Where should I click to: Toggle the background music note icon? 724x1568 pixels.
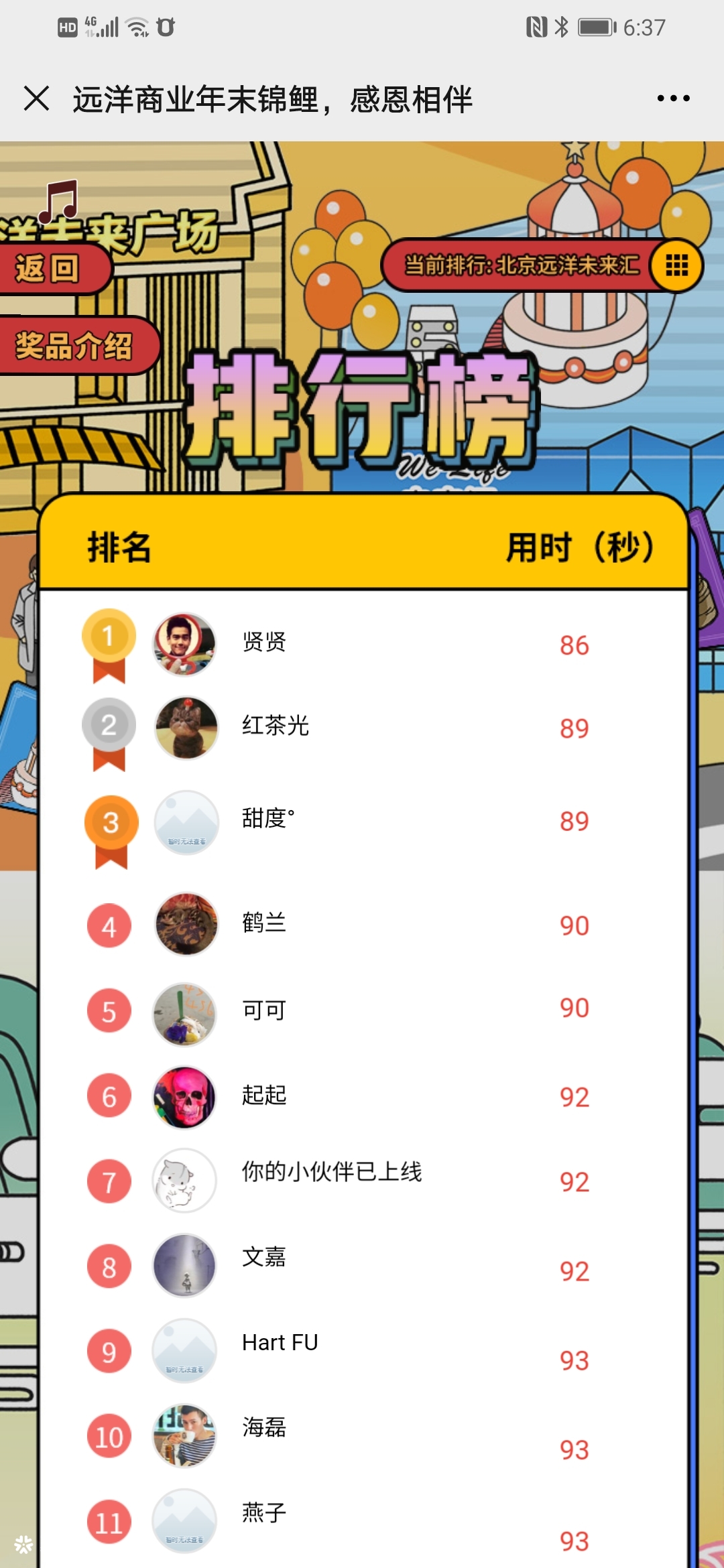point(59,201)
